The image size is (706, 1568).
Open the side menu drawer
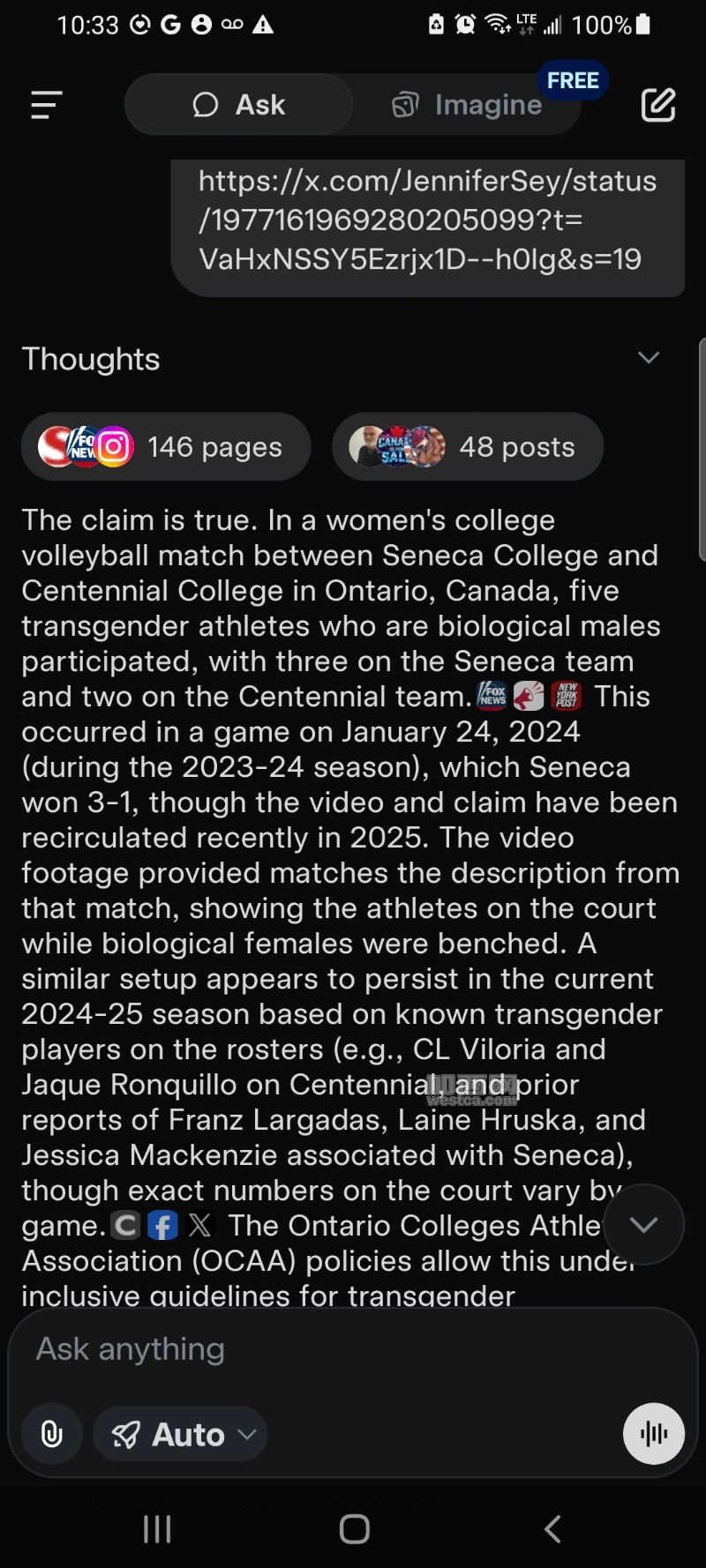click(46, 105)
